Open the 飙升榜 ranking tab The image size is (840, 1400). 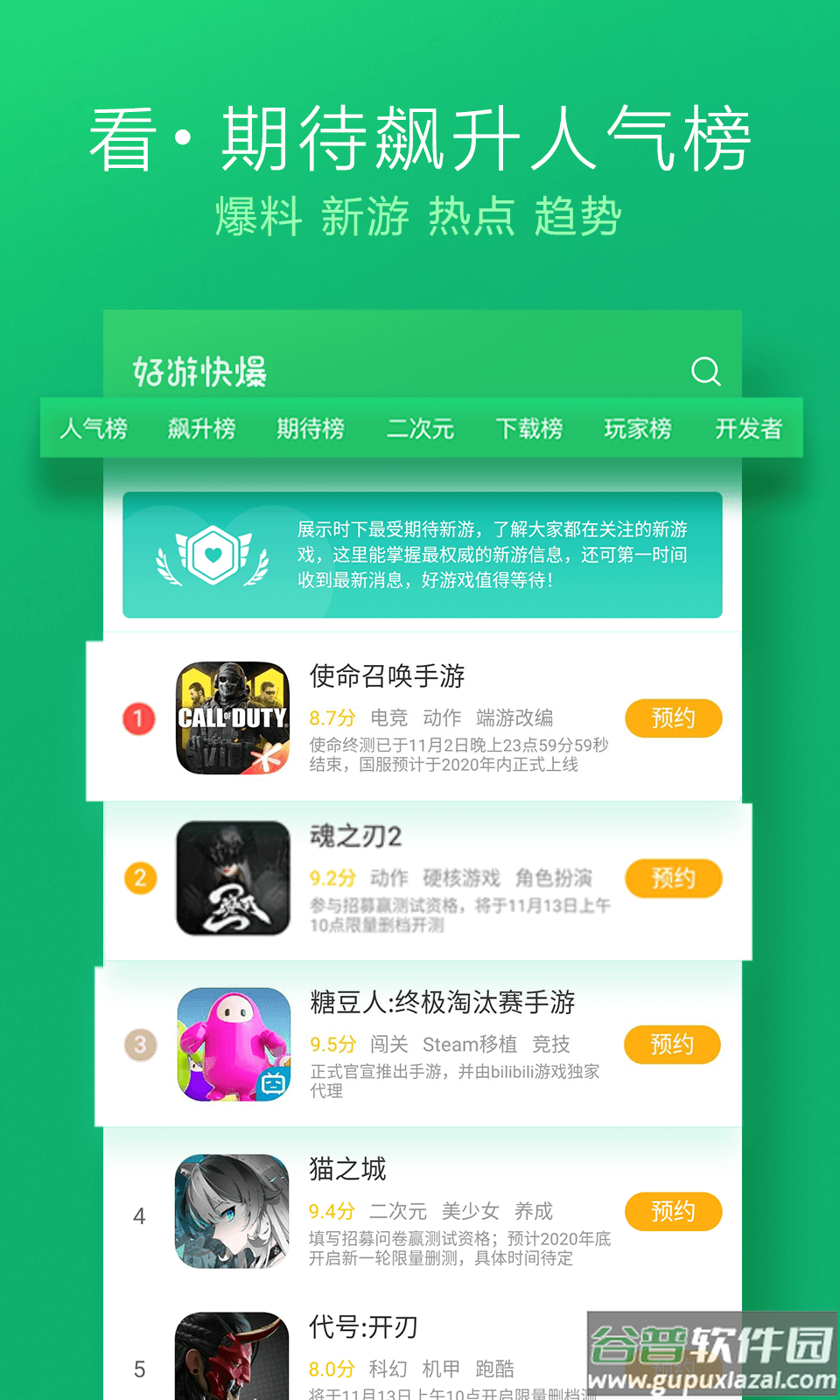point(202,430)
